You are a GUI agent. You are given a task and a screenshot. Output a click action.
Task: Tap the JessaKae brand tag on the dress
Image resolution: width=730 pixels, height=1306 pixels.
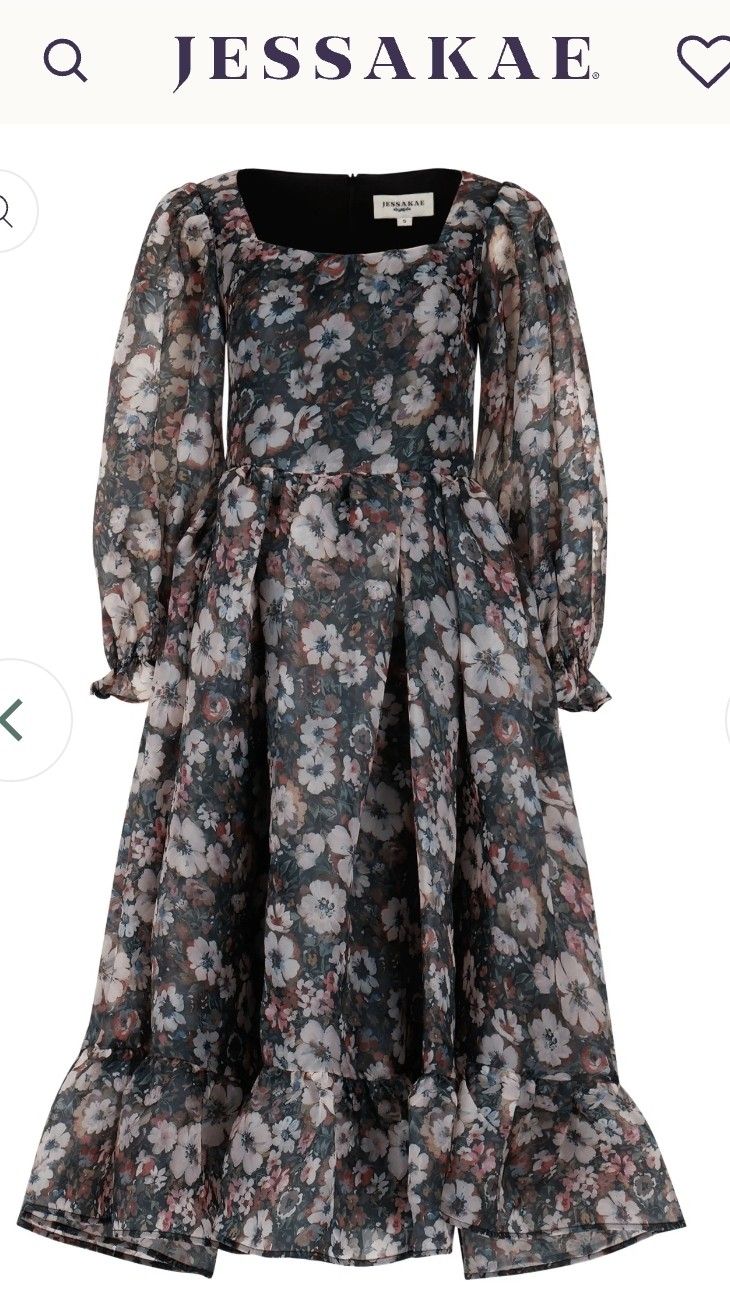tap(403, 203)
